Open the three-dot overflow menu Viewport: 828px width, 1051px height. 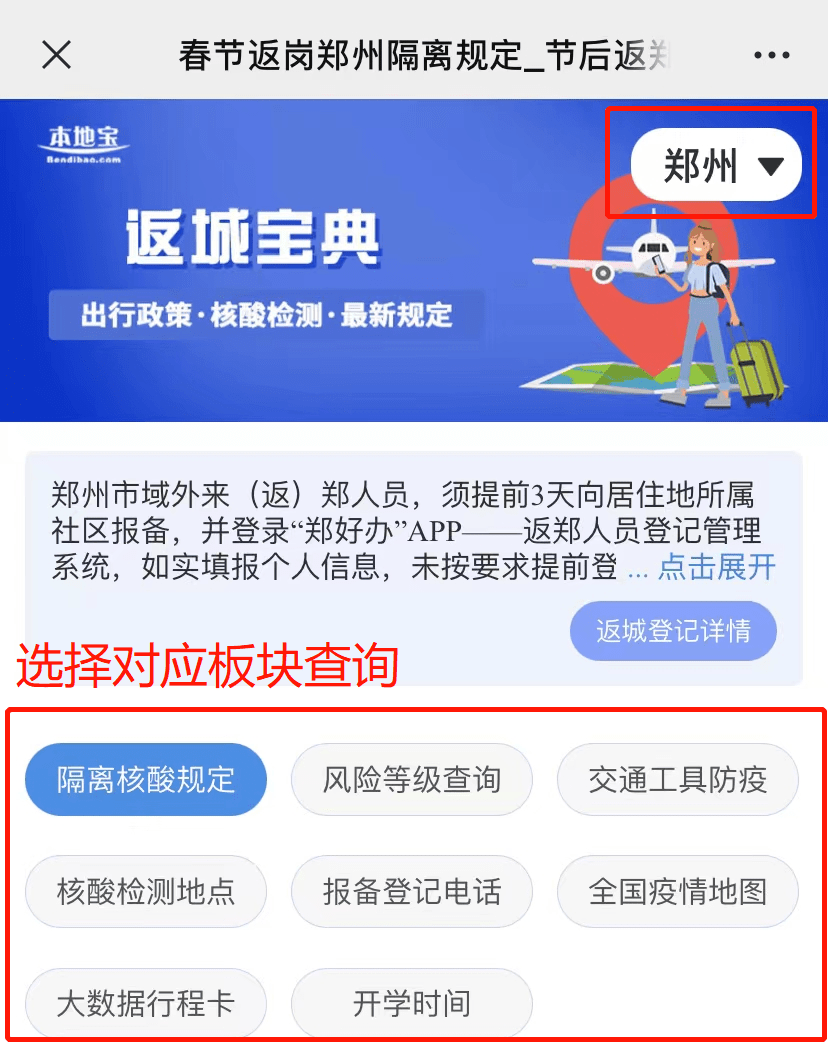click(x=771, y=54)
